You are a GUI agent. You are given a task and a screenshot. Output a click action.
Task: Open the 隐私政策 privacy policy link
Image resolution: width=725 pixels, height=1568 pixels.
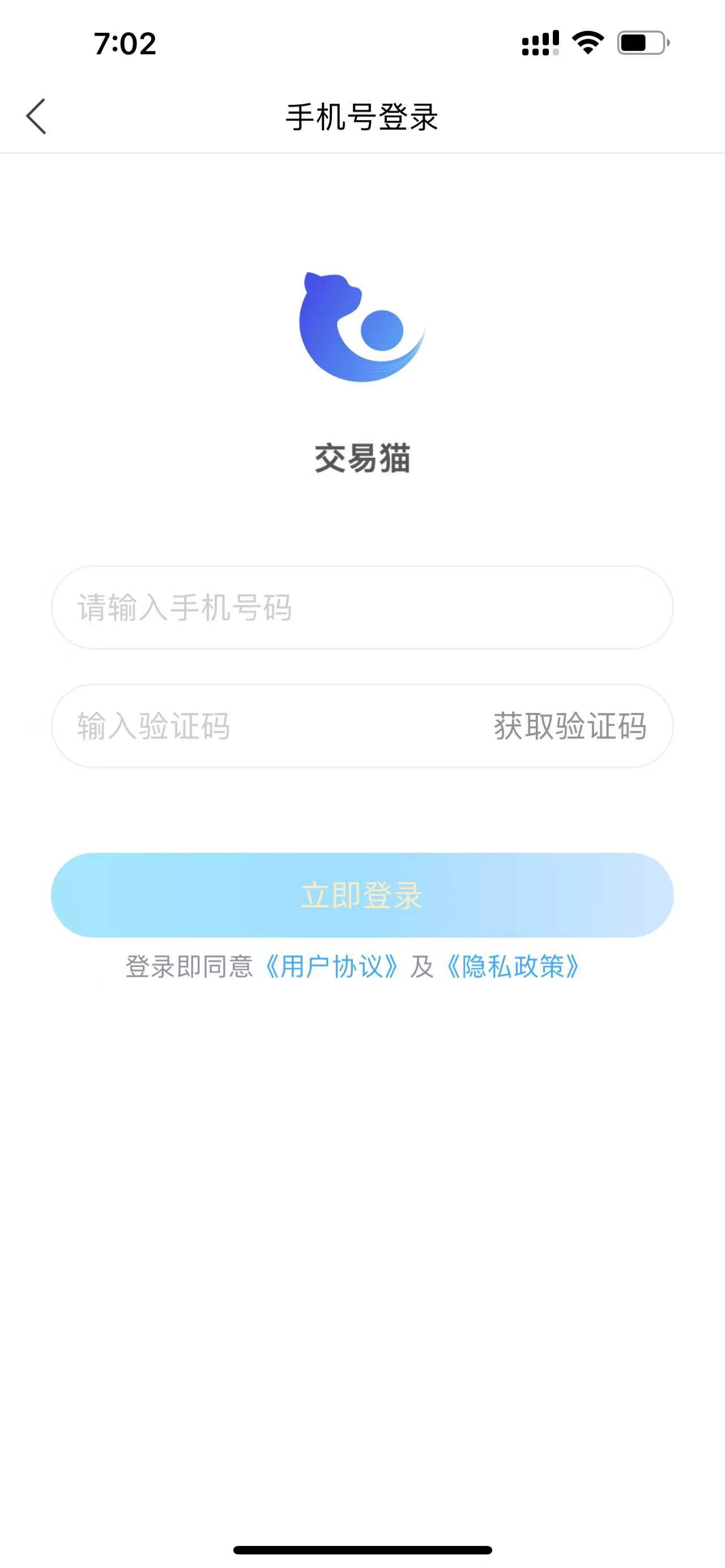[513, 966]
